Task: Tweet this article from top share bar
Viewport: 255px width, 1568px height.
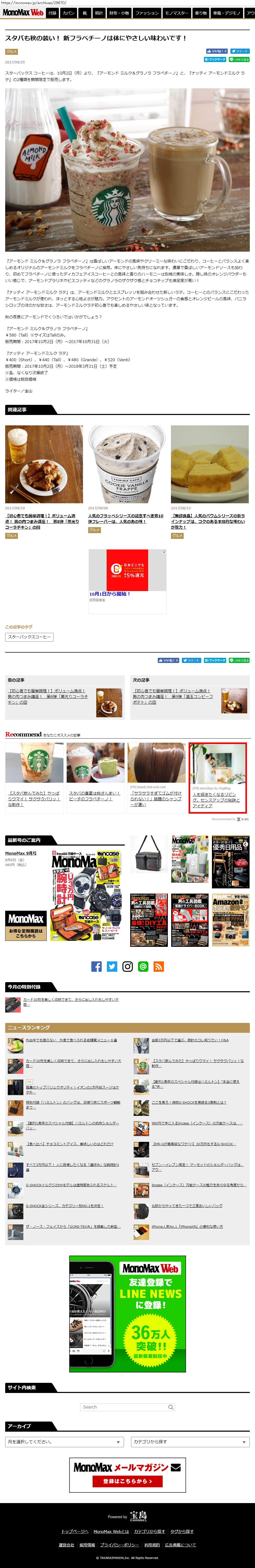Action: (240, 51)
